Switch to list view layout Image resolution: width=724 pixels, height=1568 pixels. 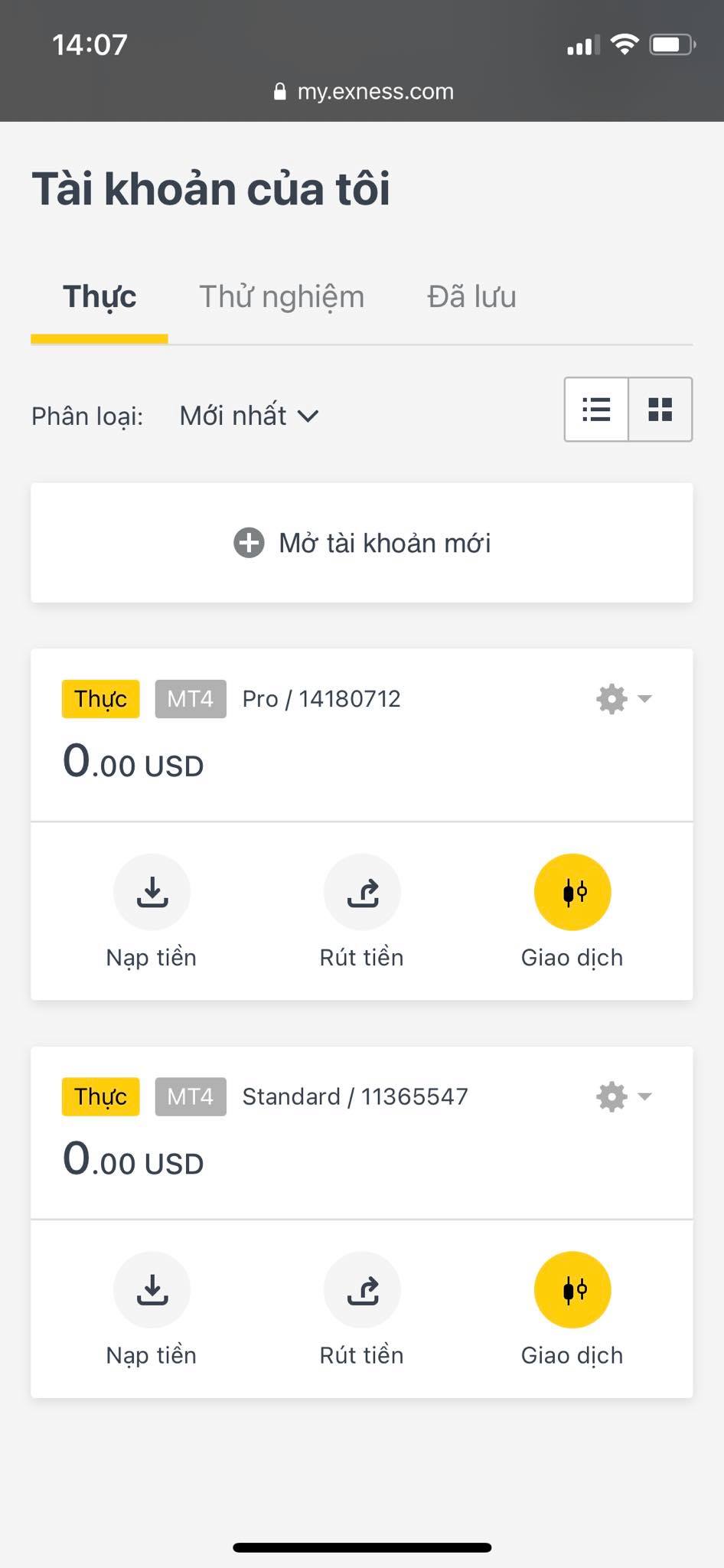596,410
